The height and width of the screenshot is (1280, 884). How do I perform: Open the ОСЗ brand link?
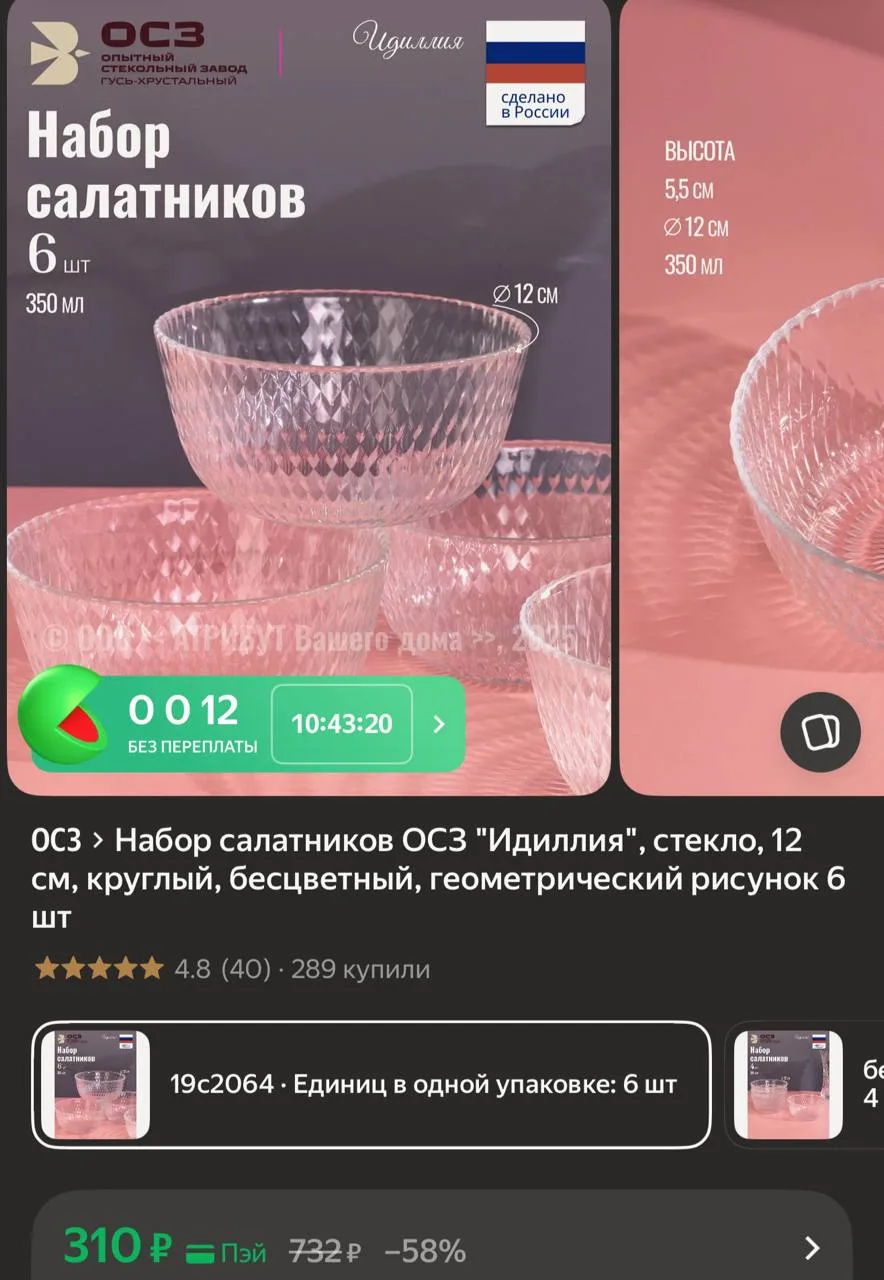point(56,841)
